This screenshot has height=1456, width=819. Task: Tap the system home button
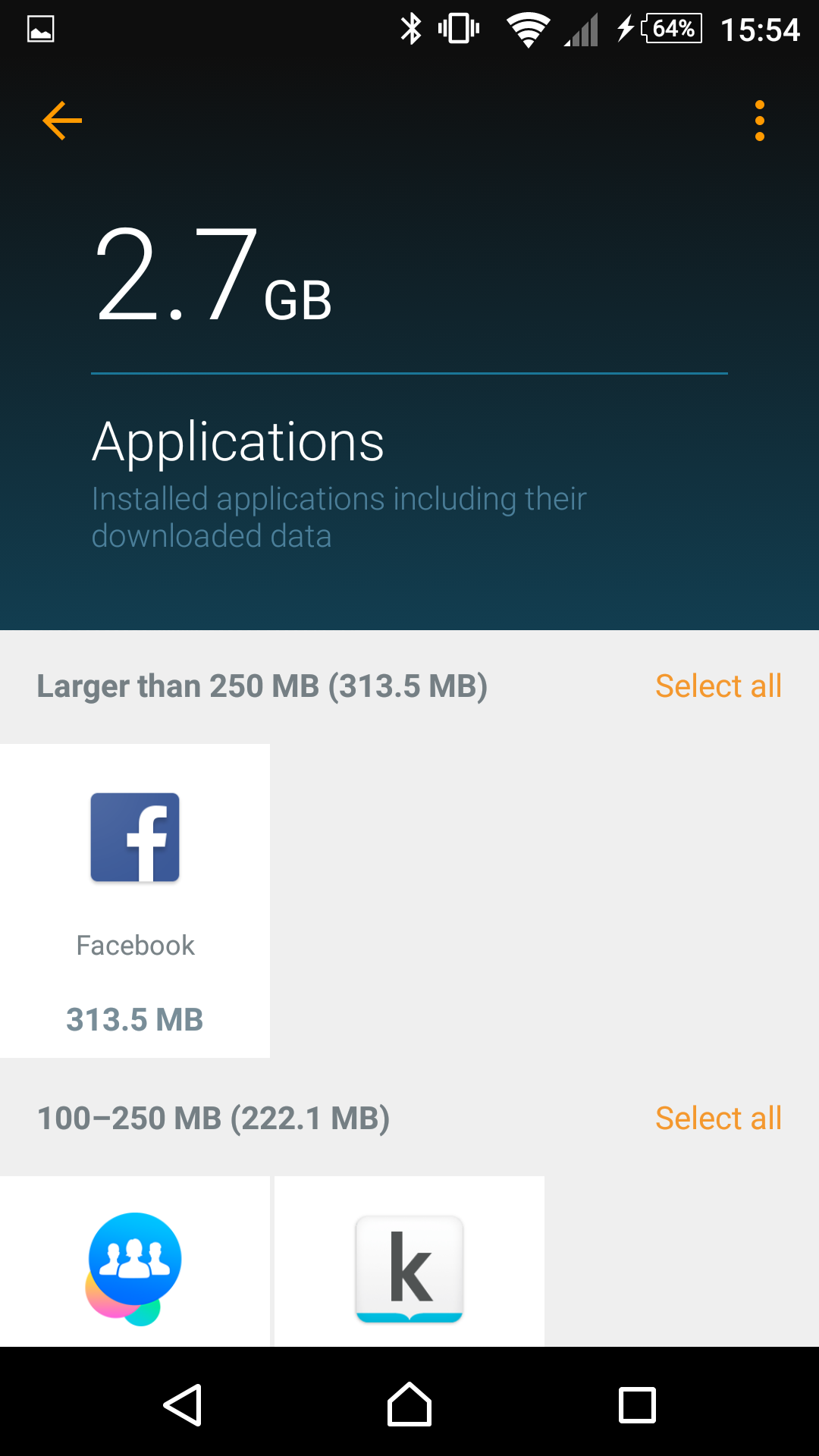click(409, 1404)
